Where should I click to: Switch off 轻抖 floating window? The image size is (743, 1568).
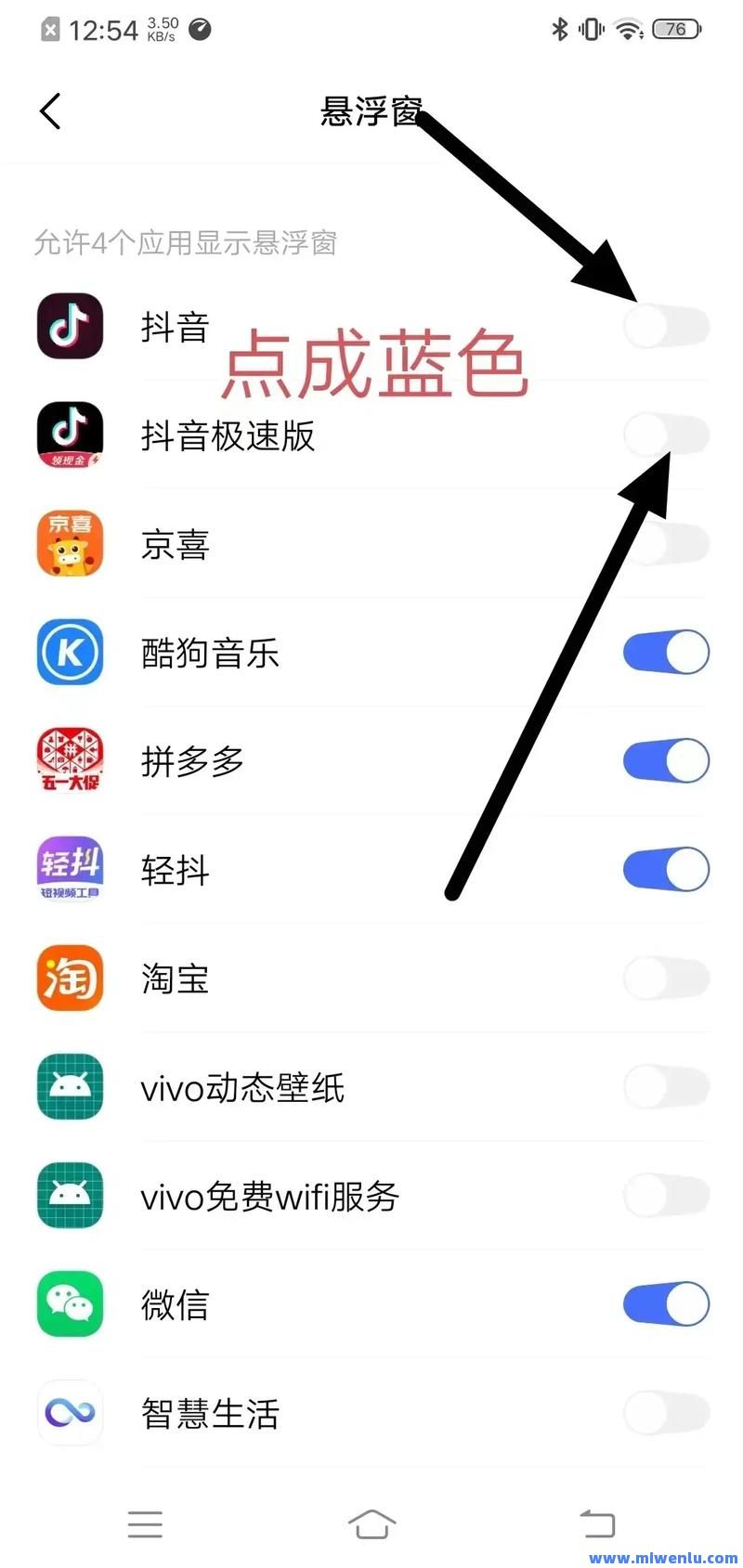click(x=666, y=870)
